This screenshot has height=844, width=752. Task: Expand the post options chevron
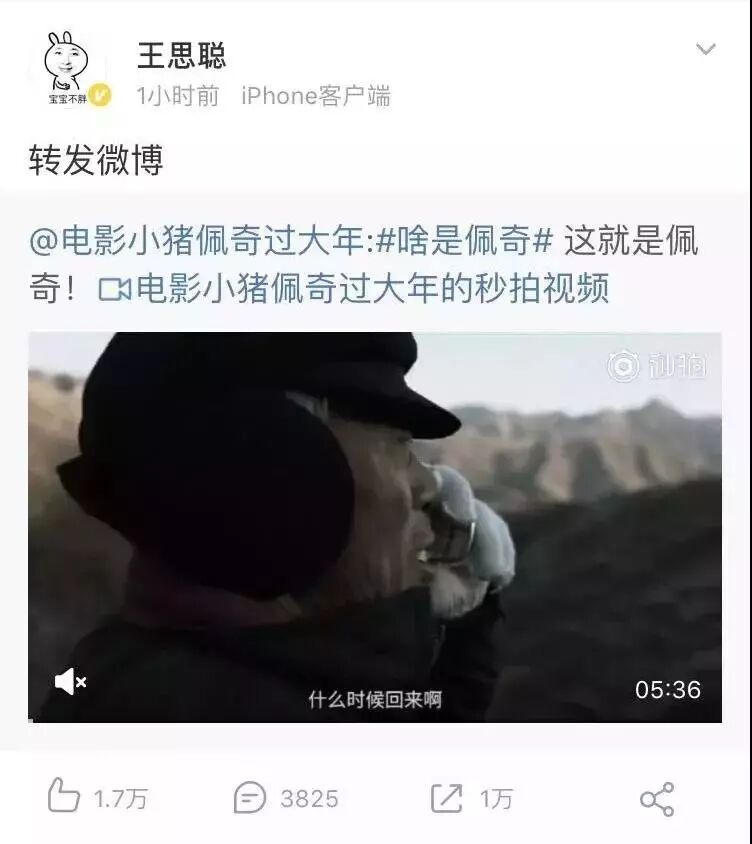[x=706, y=50]
